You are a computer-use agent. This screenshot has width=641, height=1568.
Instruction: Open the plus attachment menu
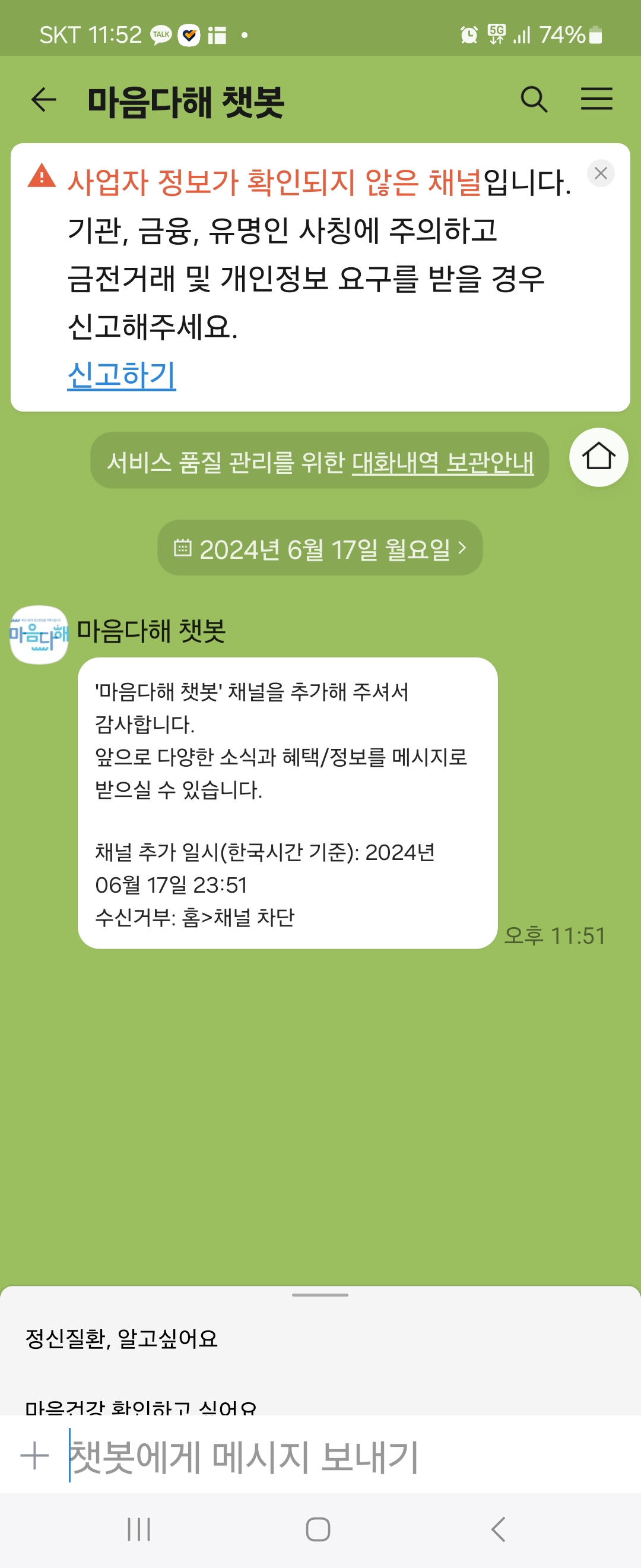34,1456
